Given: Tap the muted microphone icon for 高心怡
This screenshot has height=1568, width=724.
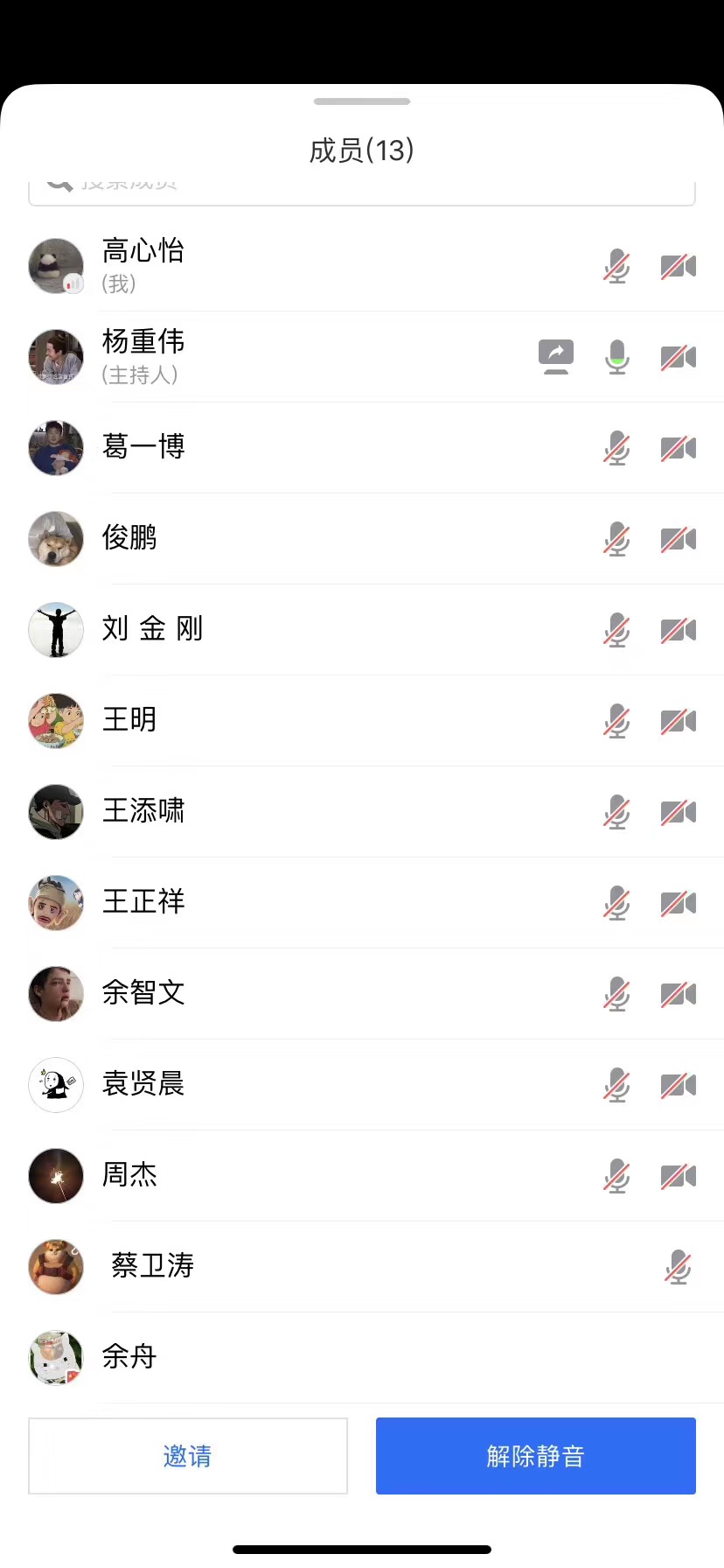Looking at the screenshot, I should [616, 266].
